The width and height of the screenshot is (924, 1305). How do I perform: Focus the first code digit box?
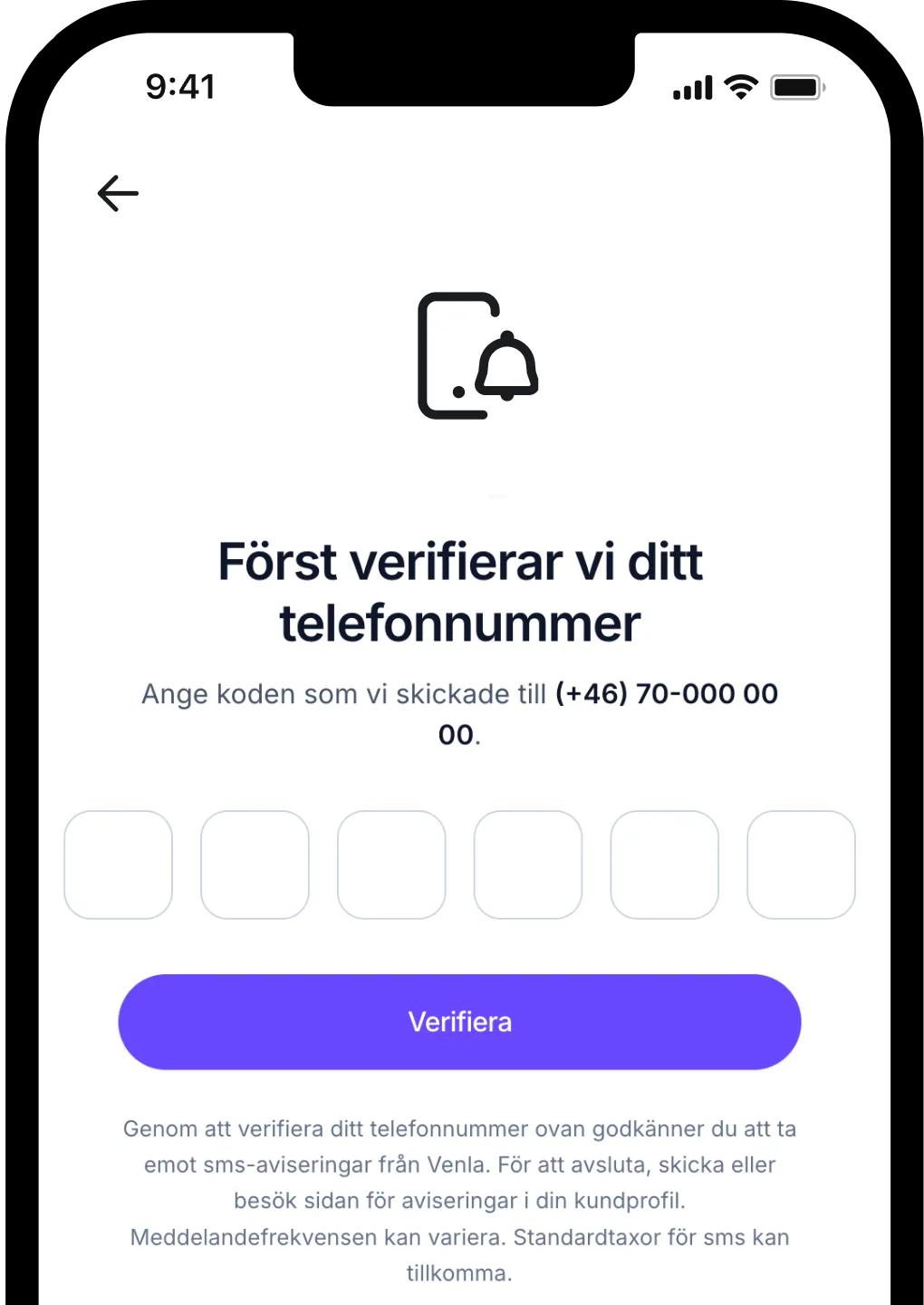pyautogui.click(x=118, y=865)
